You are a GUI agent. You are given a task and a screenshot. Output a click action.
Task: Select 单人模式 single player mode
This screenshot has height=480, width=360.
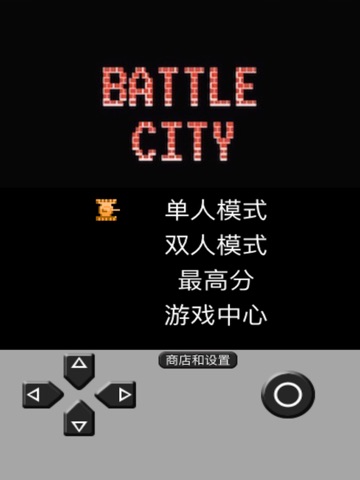point(216,210)
